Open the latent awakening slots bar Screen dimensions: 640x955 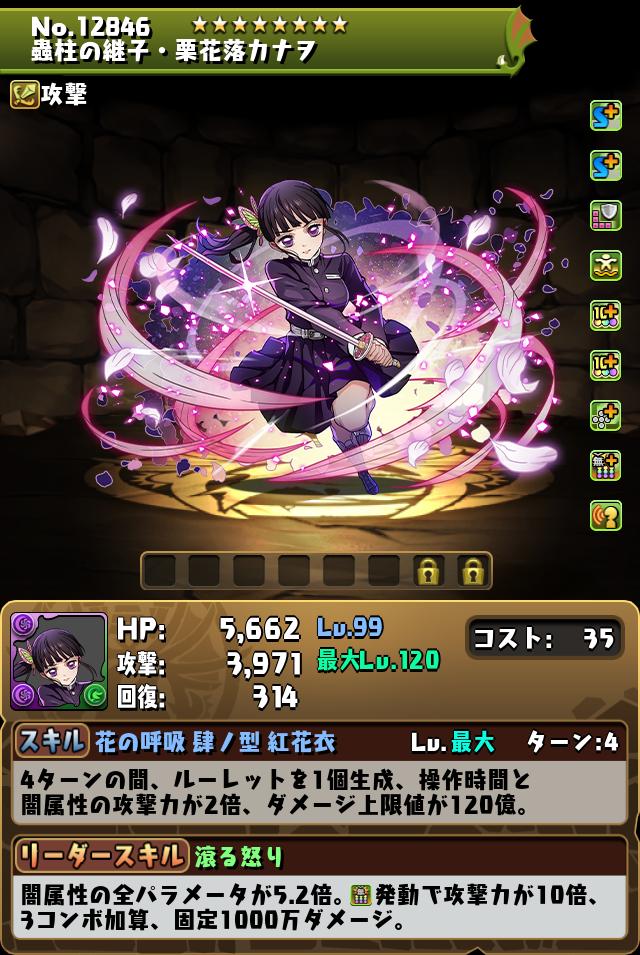(316, 571)
